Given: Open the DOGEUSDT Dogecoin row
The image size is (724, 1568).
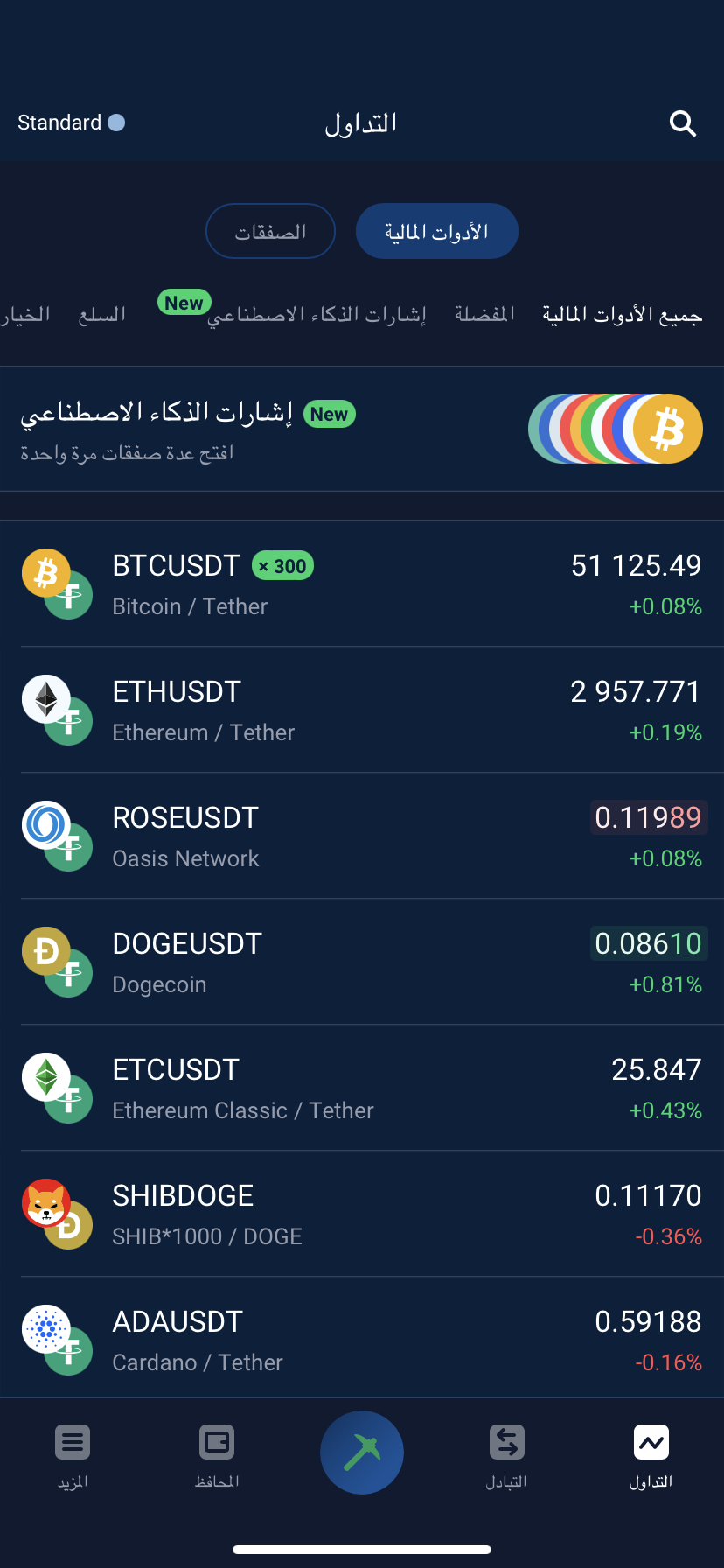Looking at the screenshot, I should coord(362,962).
